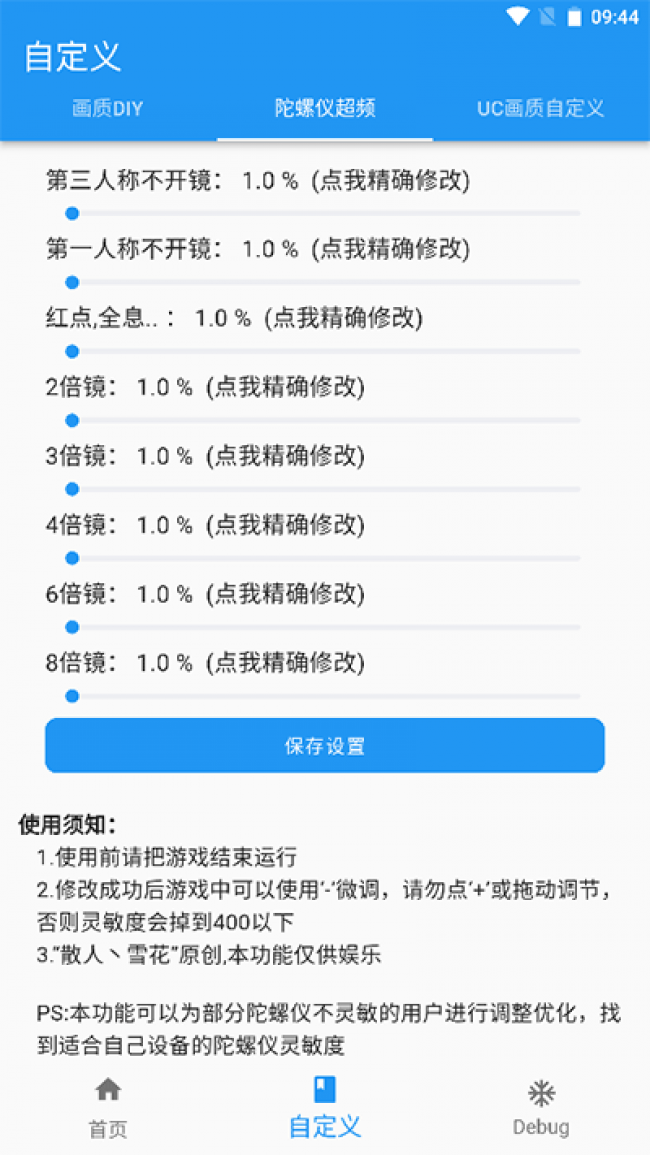Screen dimensions: 650x1155
Task: Tap 点我精确修改 for 红点,全息
Action: click(343, 319)
